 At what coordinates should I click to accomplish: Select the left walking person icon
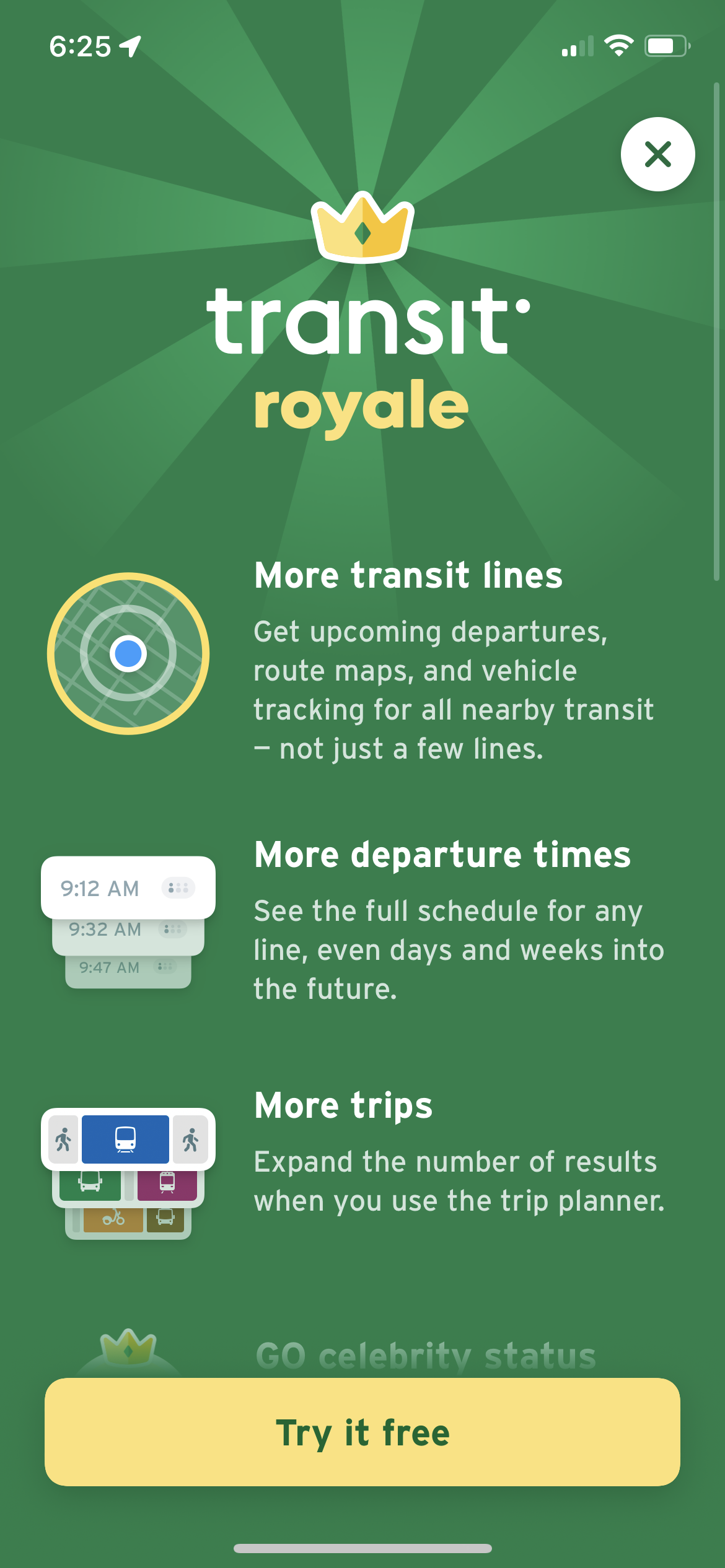coord(63,1139)
